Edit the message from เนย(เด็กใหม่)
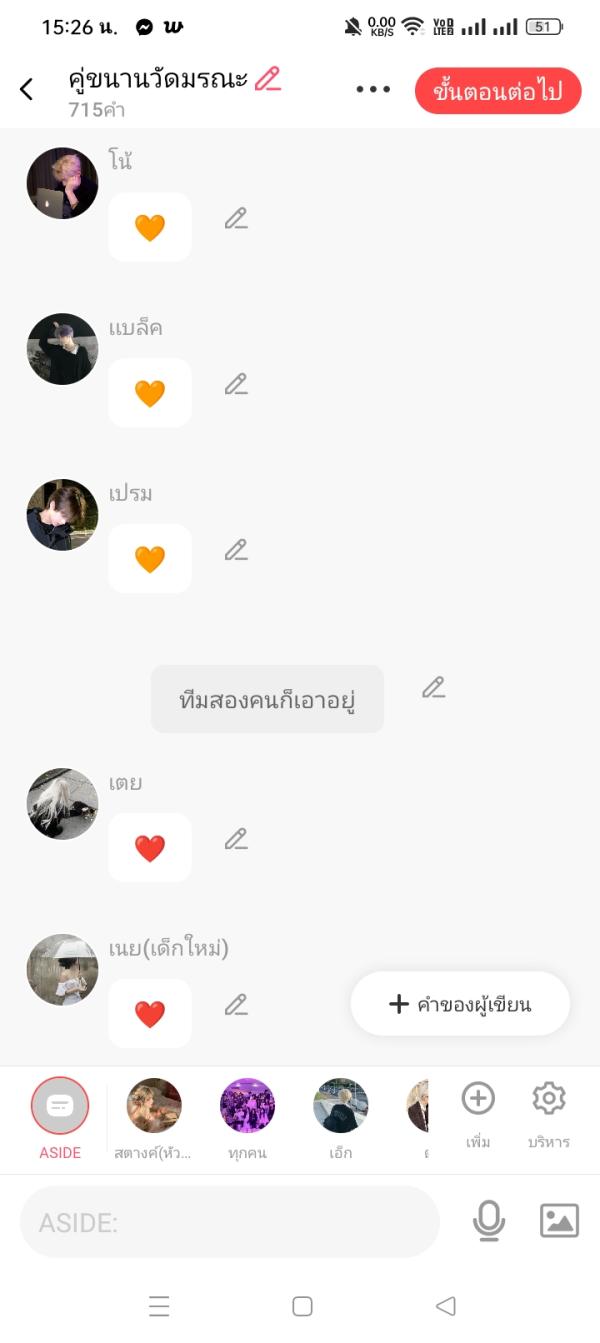This screenshot has width=600, height=1343. coord(236,1005)
